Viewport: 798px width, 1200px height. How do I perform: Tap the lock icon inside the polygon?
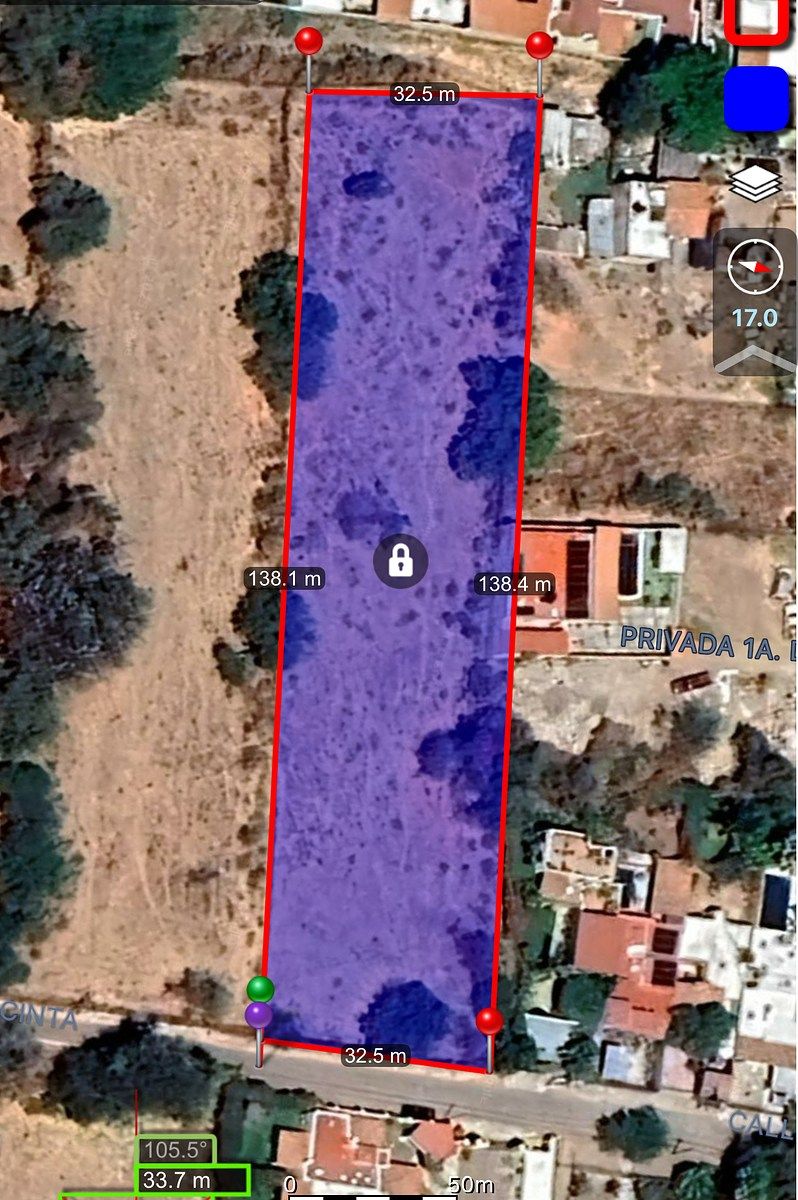coord(401,561)
